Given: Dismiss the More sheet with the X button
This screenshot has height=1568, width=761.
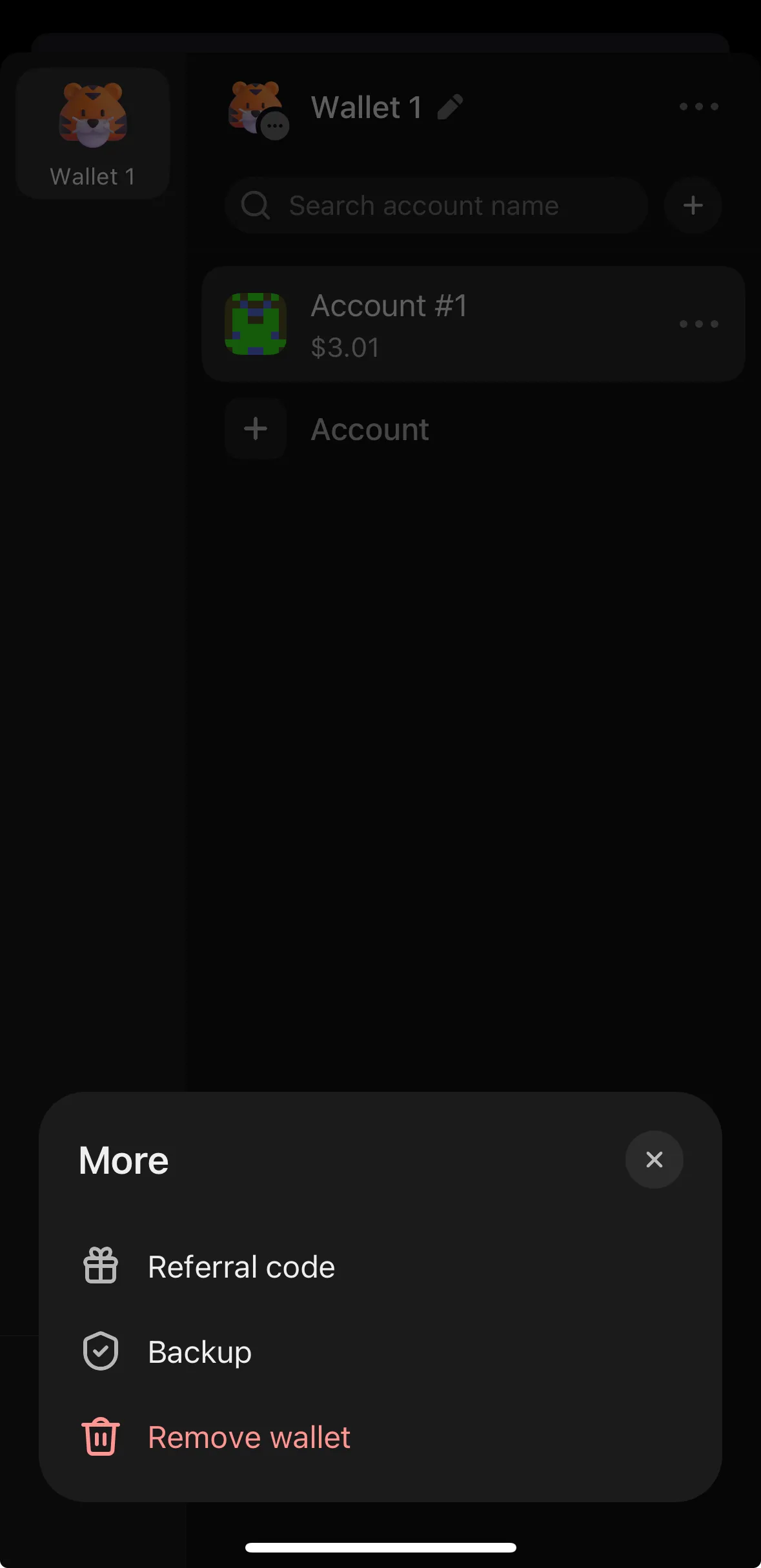Looking at the screenshot, I should [x=654, y=1160].
